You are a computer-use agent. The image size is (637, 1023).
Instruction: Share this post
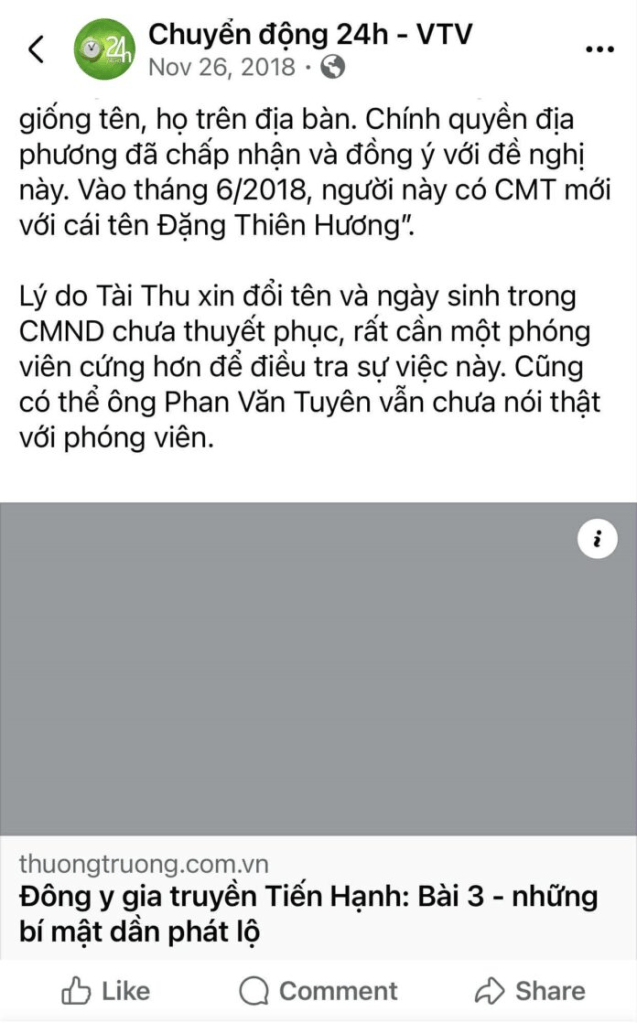click(530, 991)
